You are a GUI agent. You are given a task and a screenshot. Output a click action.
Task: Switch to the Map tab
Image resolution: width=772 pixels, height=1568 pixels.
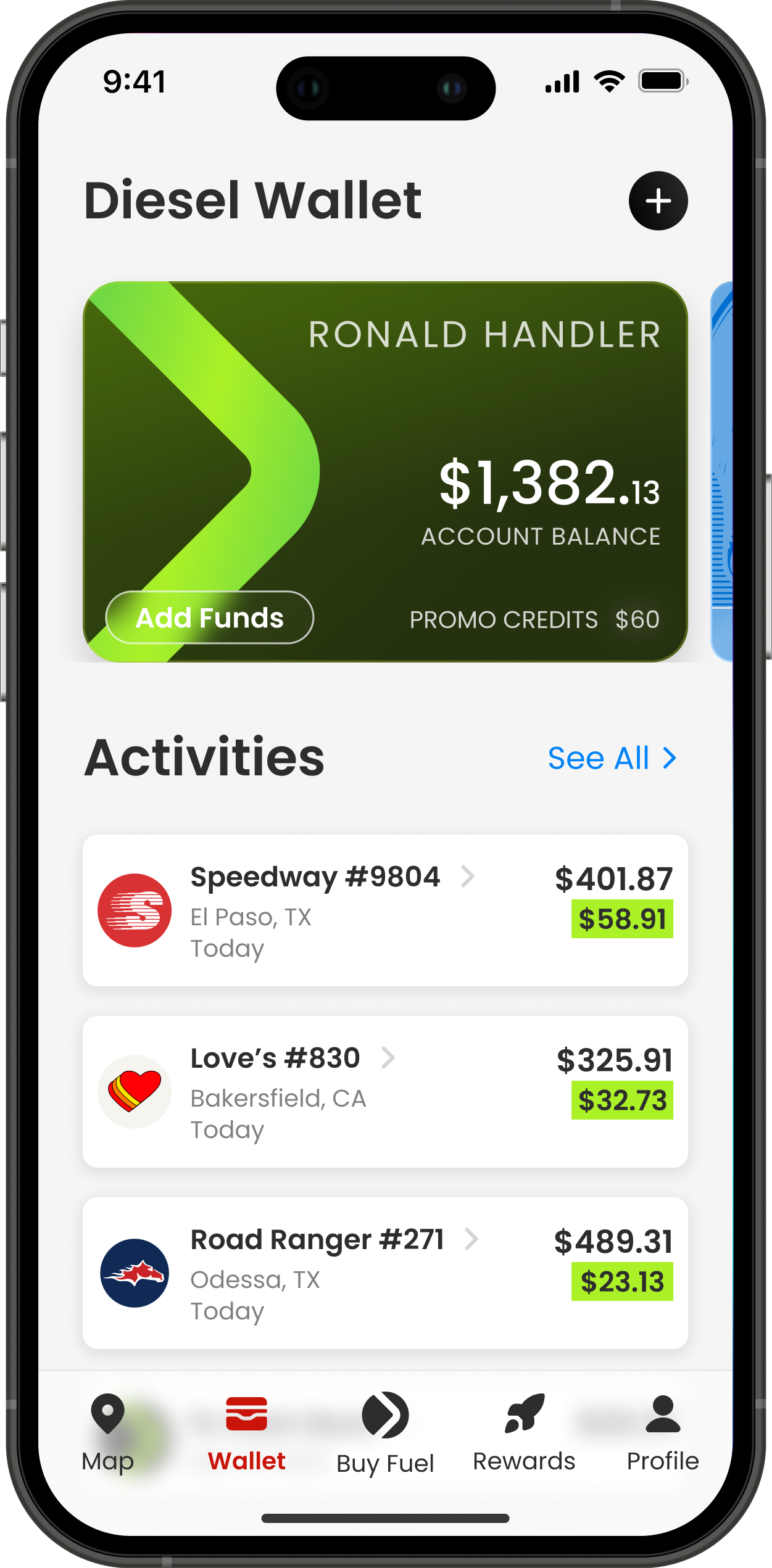coord(108,1432)
